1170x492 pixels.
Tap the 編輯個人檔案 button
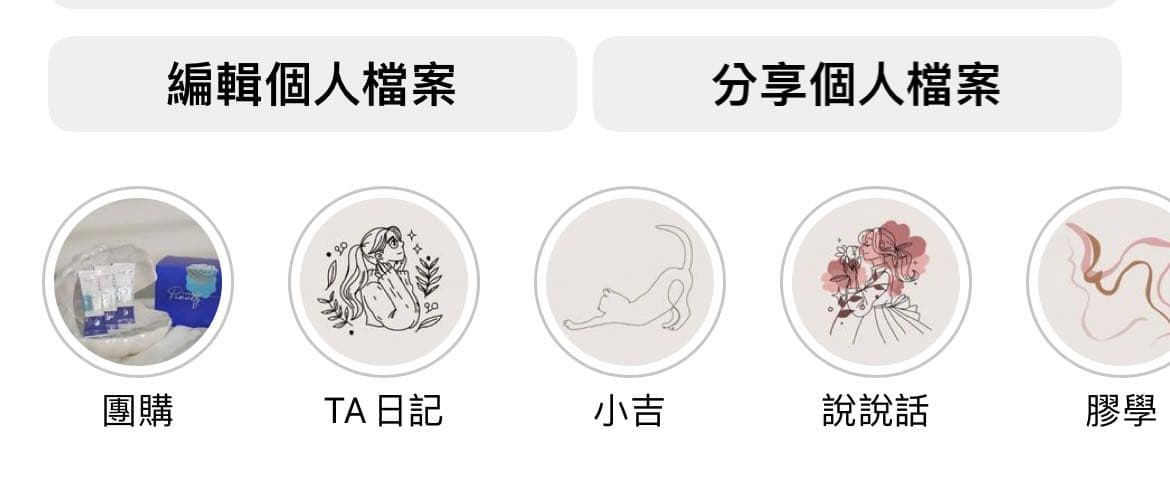pos(312,84)
